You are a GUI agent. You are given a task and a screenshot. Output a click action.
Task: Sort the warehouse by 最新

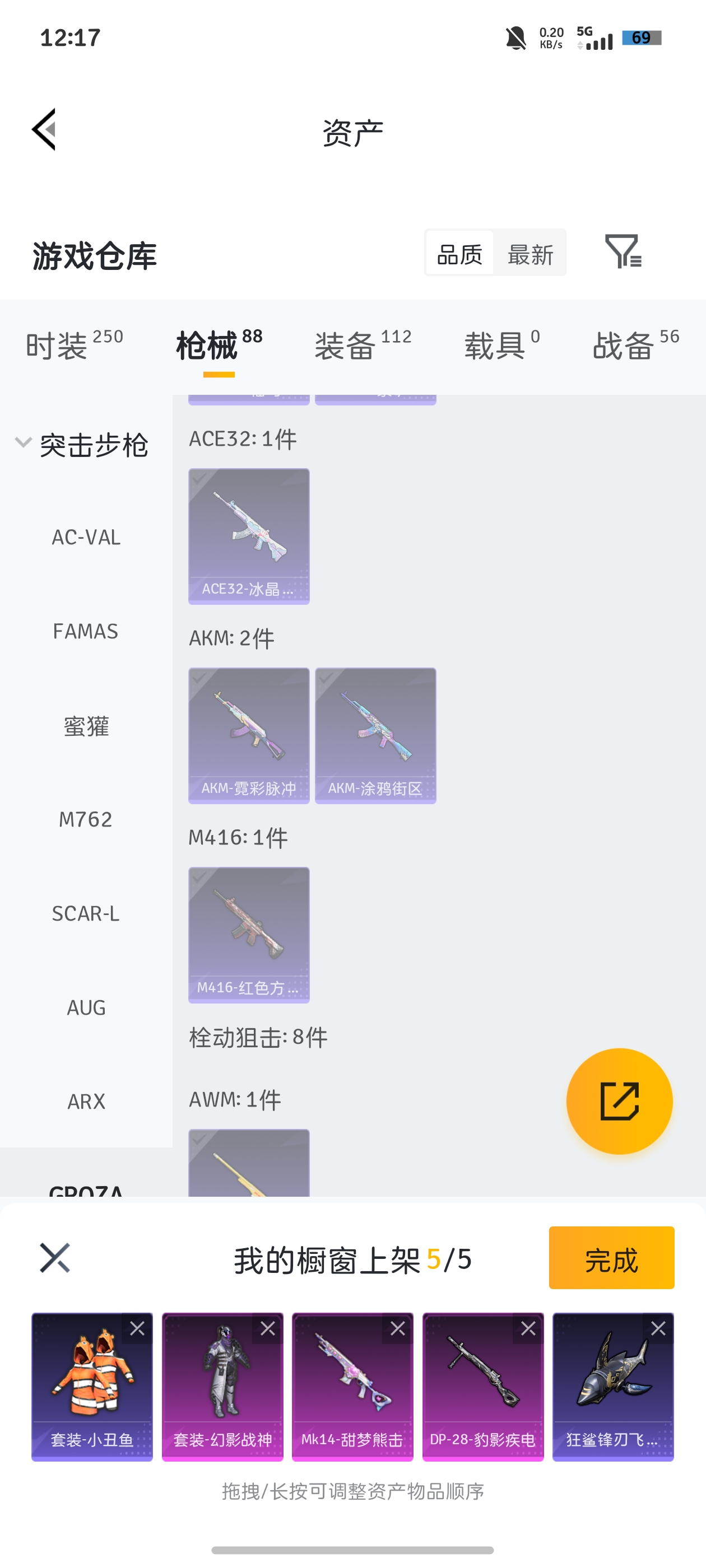(530, 253)
